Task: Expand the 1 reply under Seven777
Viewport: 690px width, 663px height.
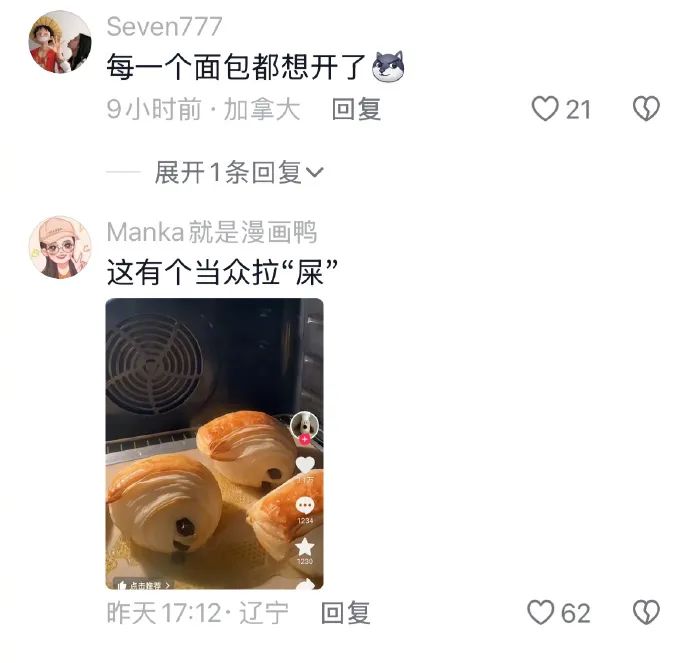Action: pos(240,173)
